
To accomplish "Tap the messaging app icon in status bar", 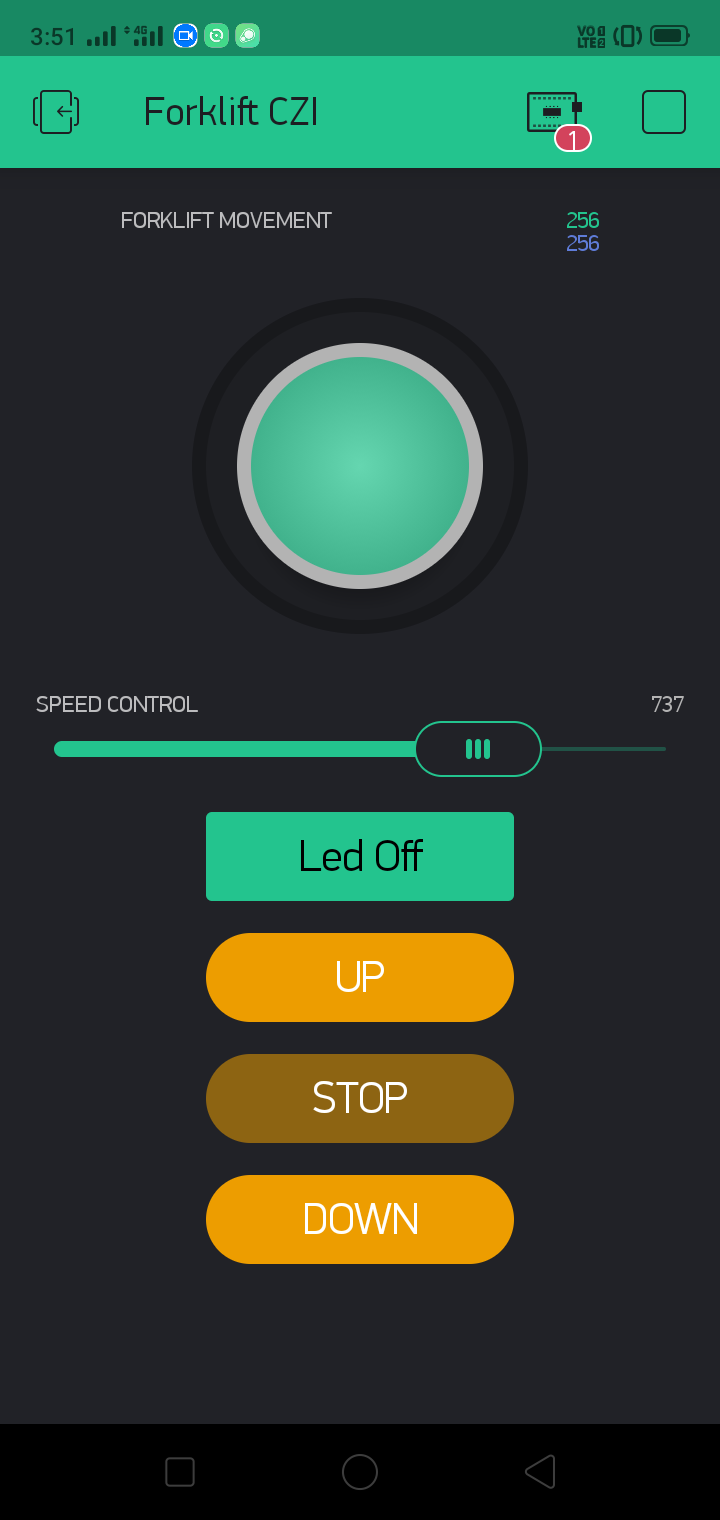I will (246, 35).
